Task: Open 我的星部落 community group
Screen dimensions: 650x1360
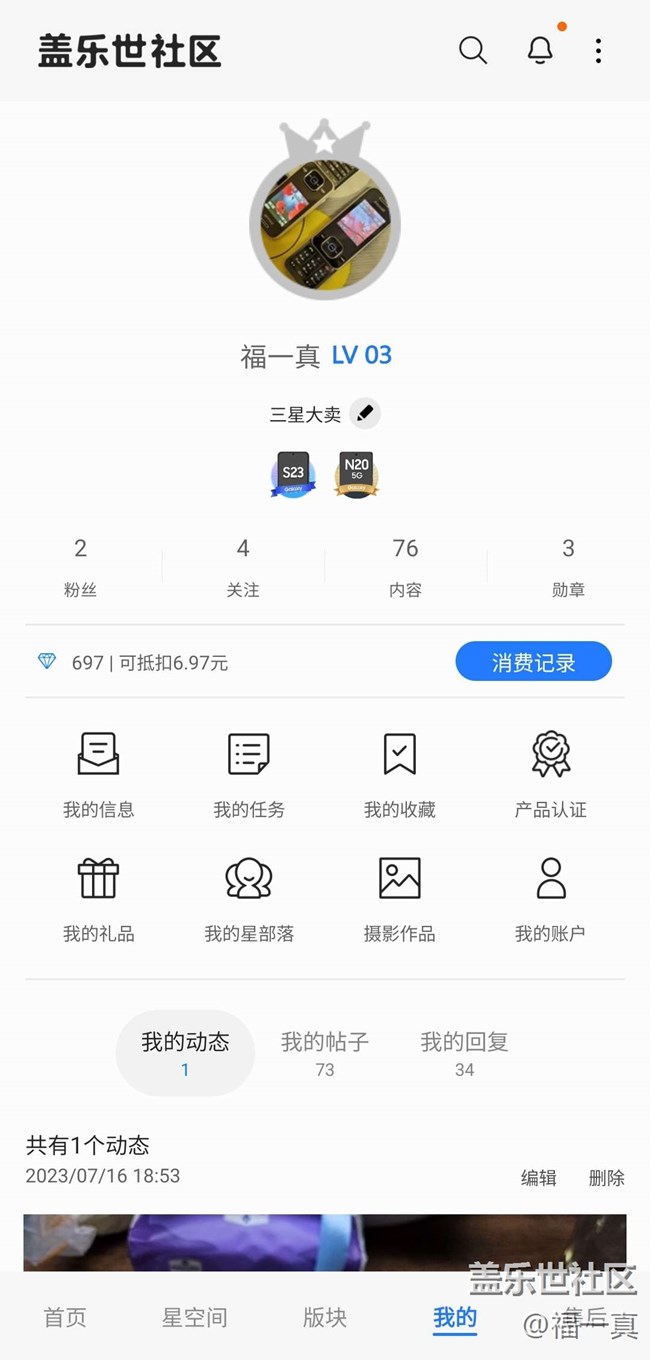Action: [249, 898]
